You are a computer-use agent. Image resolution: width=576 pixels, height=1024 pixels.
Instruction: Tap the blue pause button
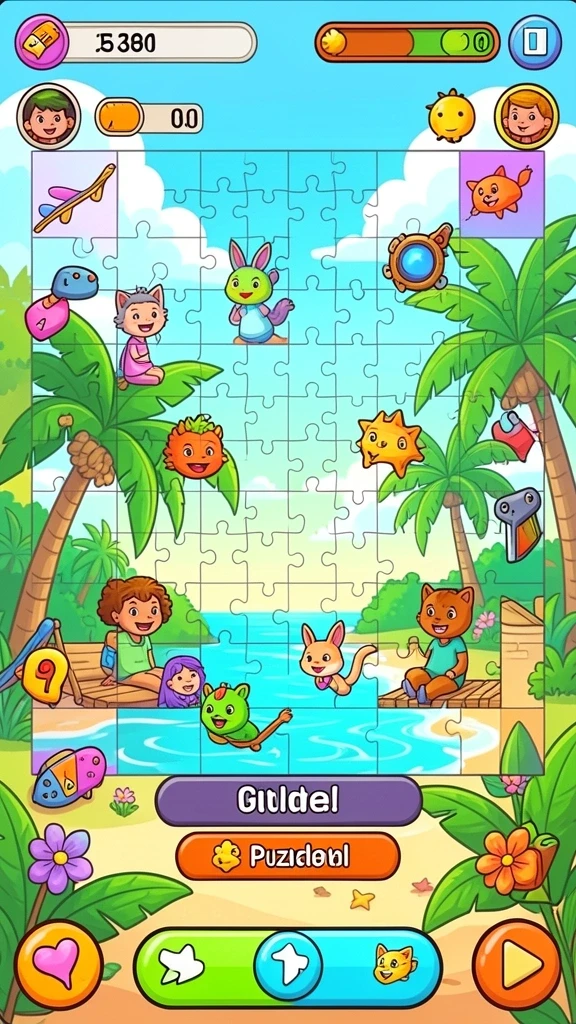[x=535, y=42]
